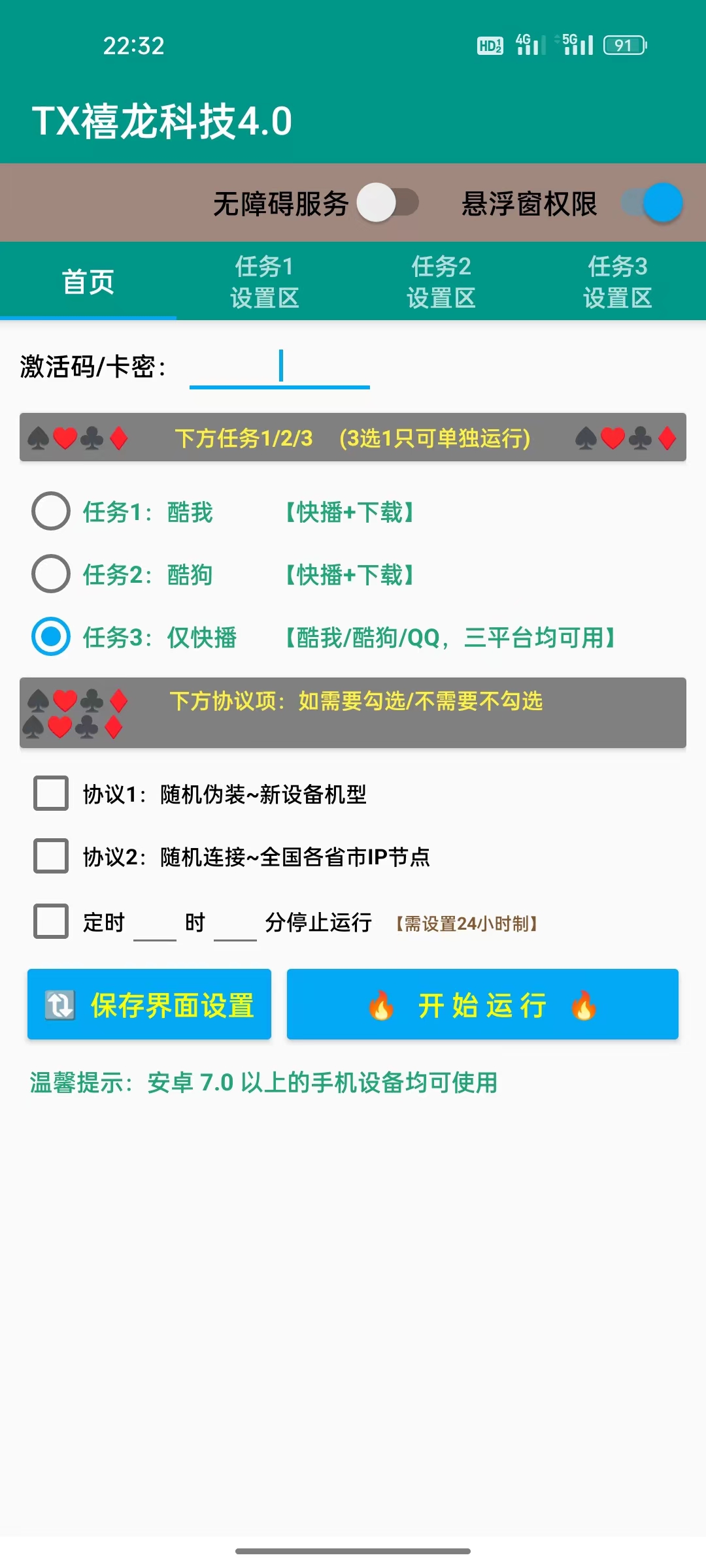The height and width of the screenshot is (1568, 706).
Task: Turn off the 悬浮窗权限 switch
Action: click(652, 203)
